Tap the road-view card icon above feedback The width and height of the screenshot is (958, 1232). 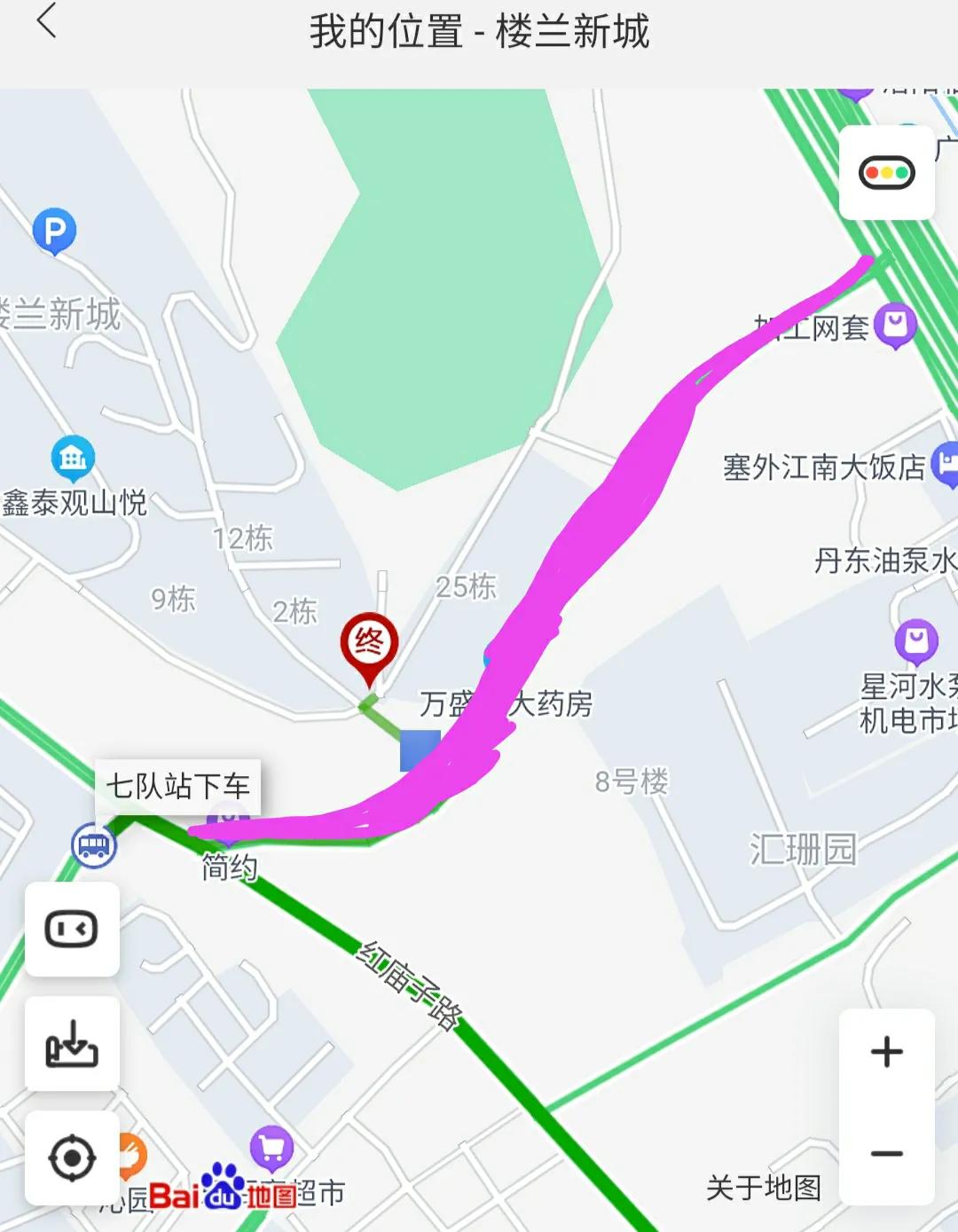click(x=72, y=929)
